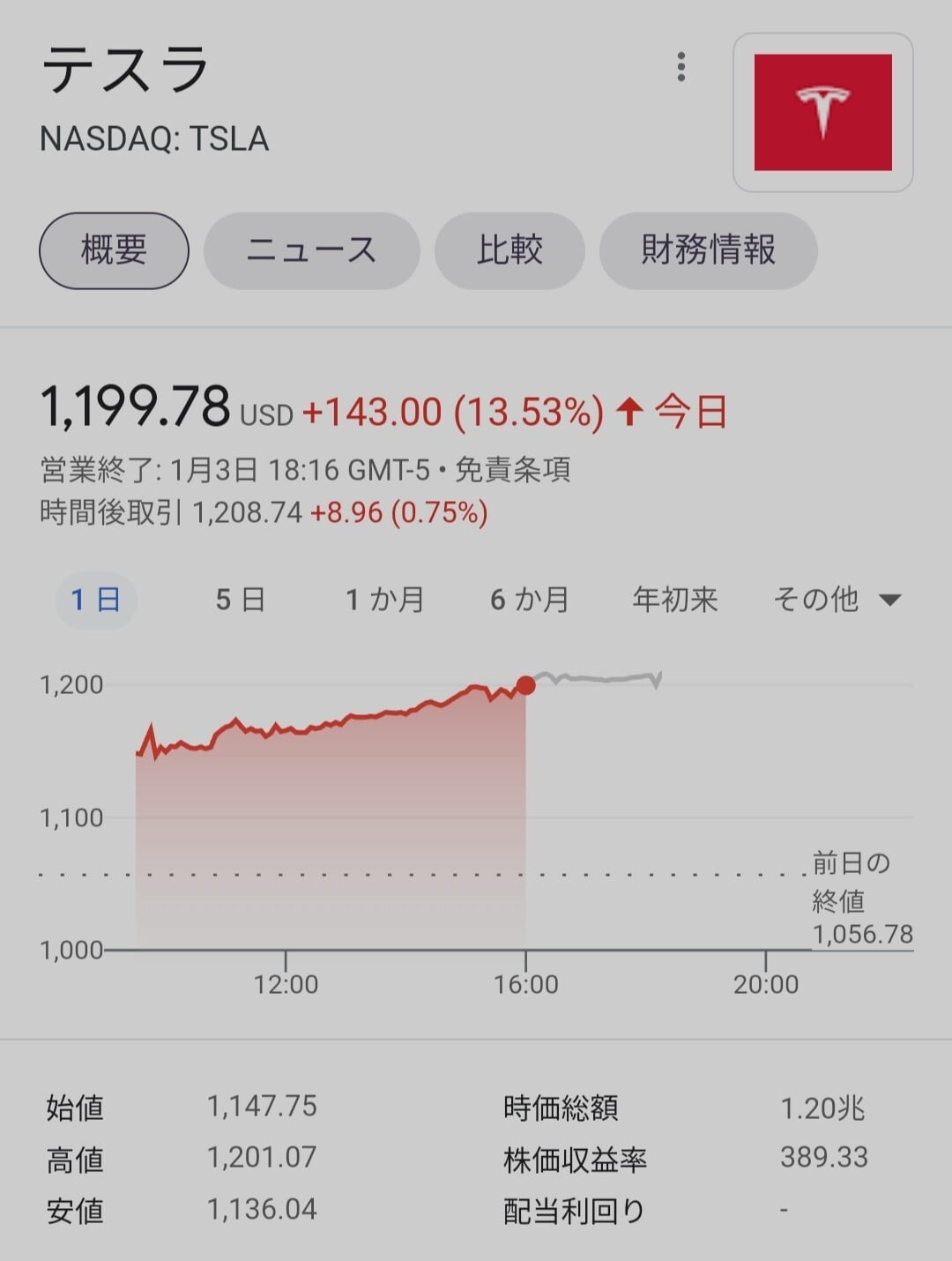Show the 年初来 chart range
952x1261 pixels.
(x=674, y=601)
